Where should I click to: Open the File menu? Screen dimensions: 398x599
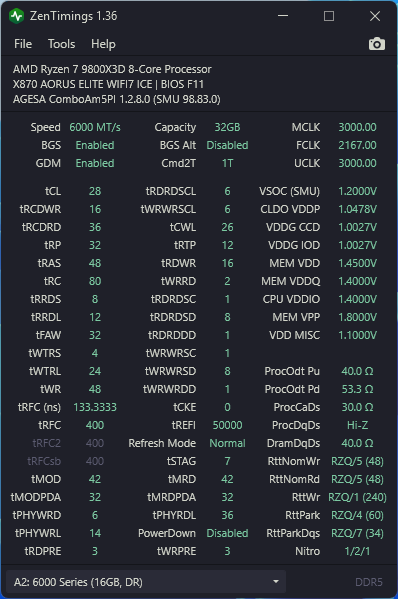tap(23, 44)
